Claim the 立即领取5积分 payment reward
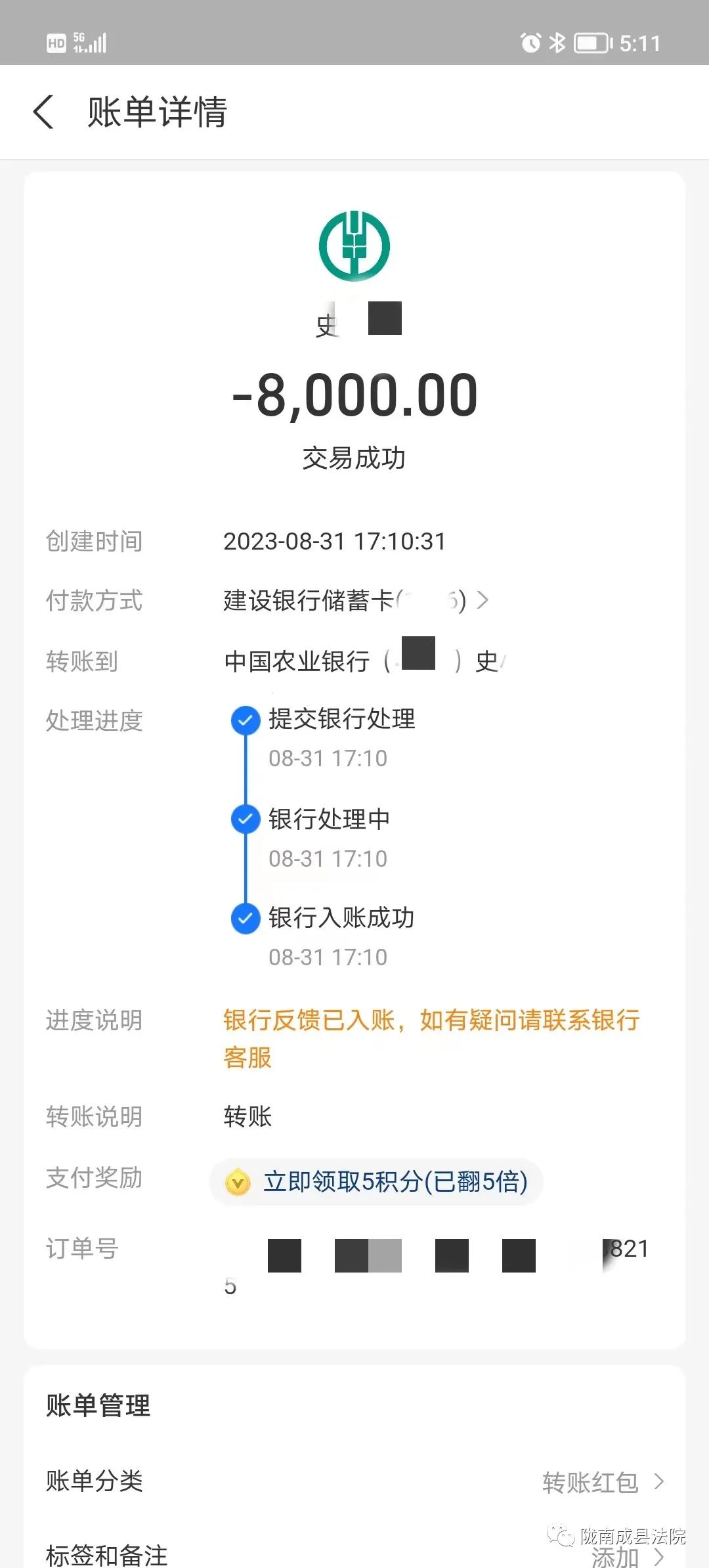 [x=376, y=1182]
